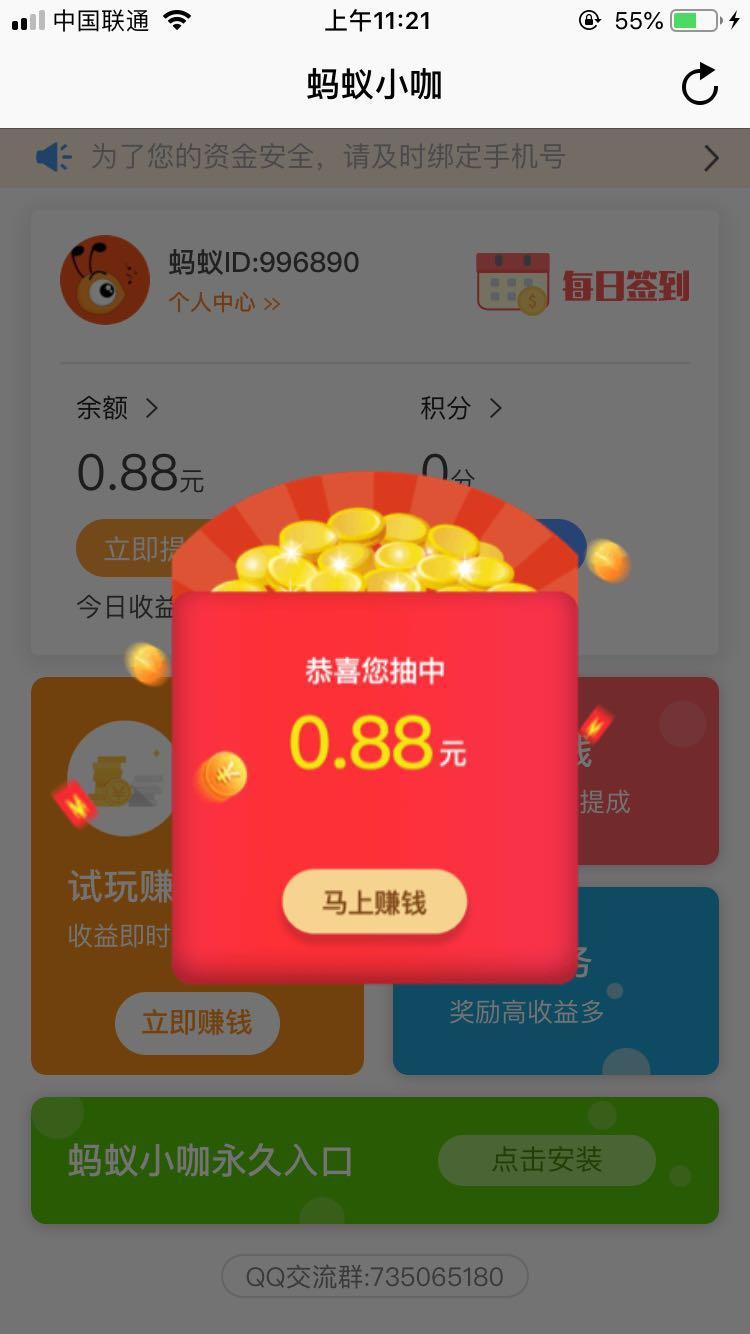Tap the 蚂蚁小咖 title
This screenshot has height=1334, width=750.
click(x=374, y=85)
